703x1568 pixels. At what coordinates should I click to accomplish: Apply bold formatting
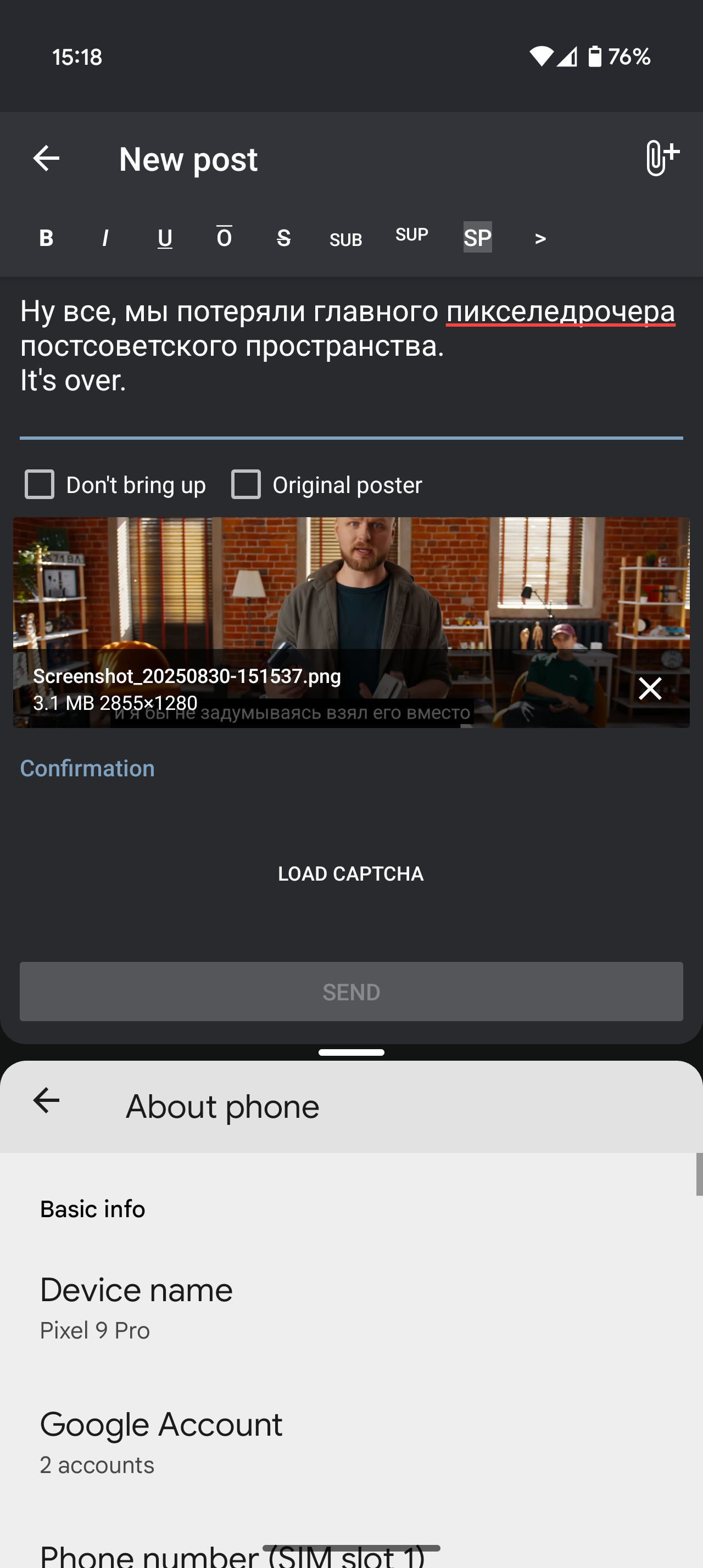coord(46,237)
